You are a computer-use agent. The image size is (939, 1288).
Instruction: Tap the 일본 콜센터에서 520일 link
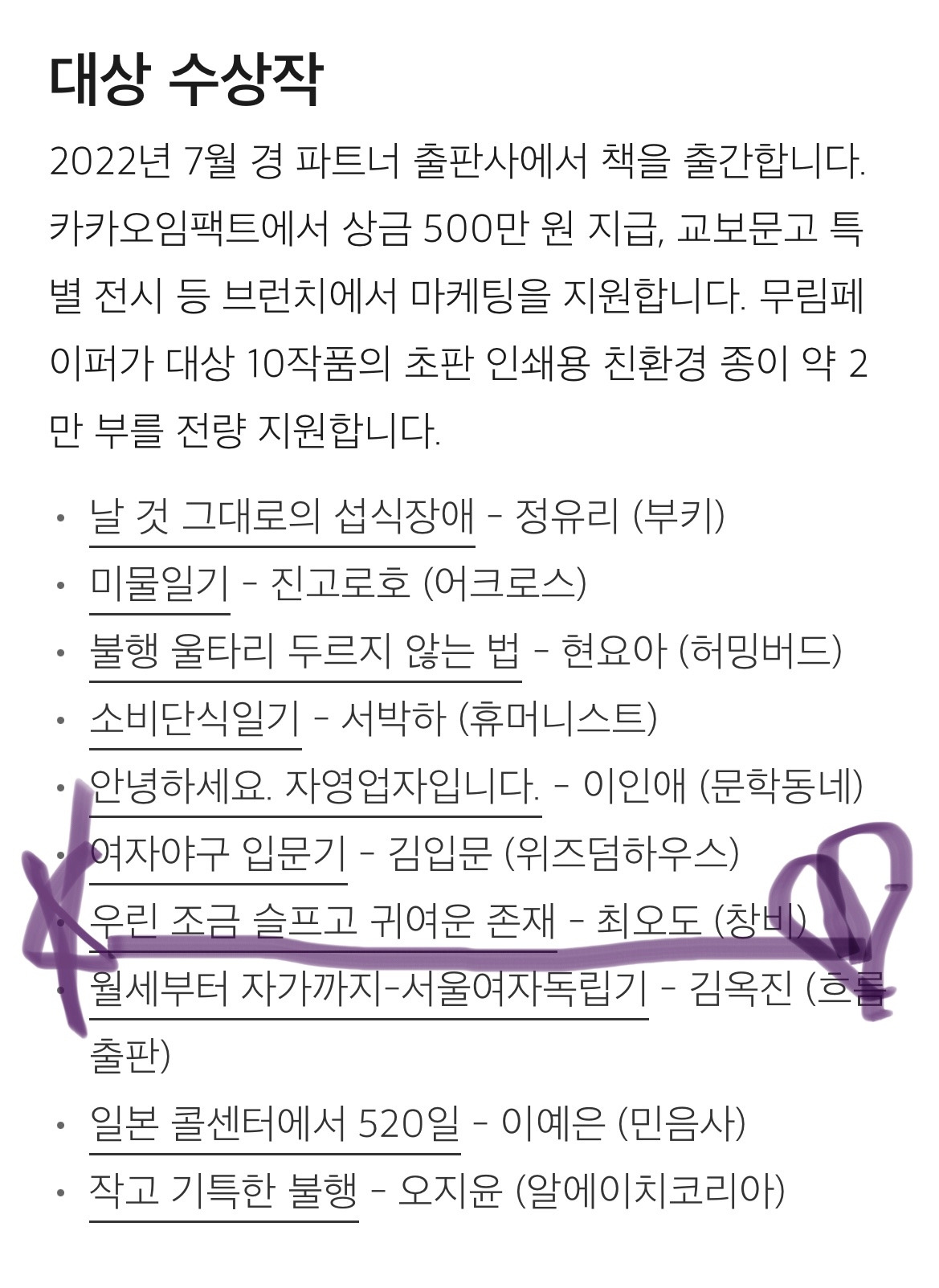[x=275, y=1124]
